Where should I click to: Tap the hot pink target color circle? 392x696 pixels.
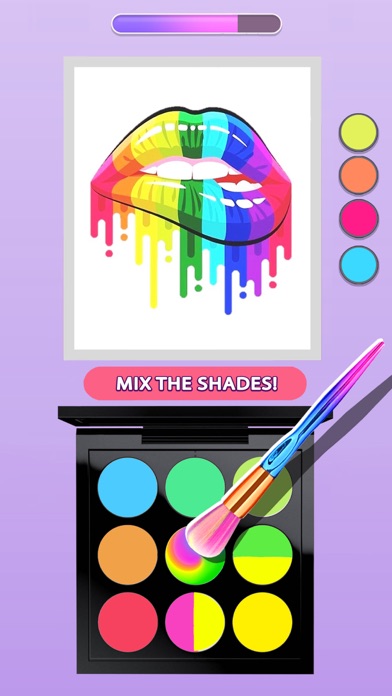point(359,219)
